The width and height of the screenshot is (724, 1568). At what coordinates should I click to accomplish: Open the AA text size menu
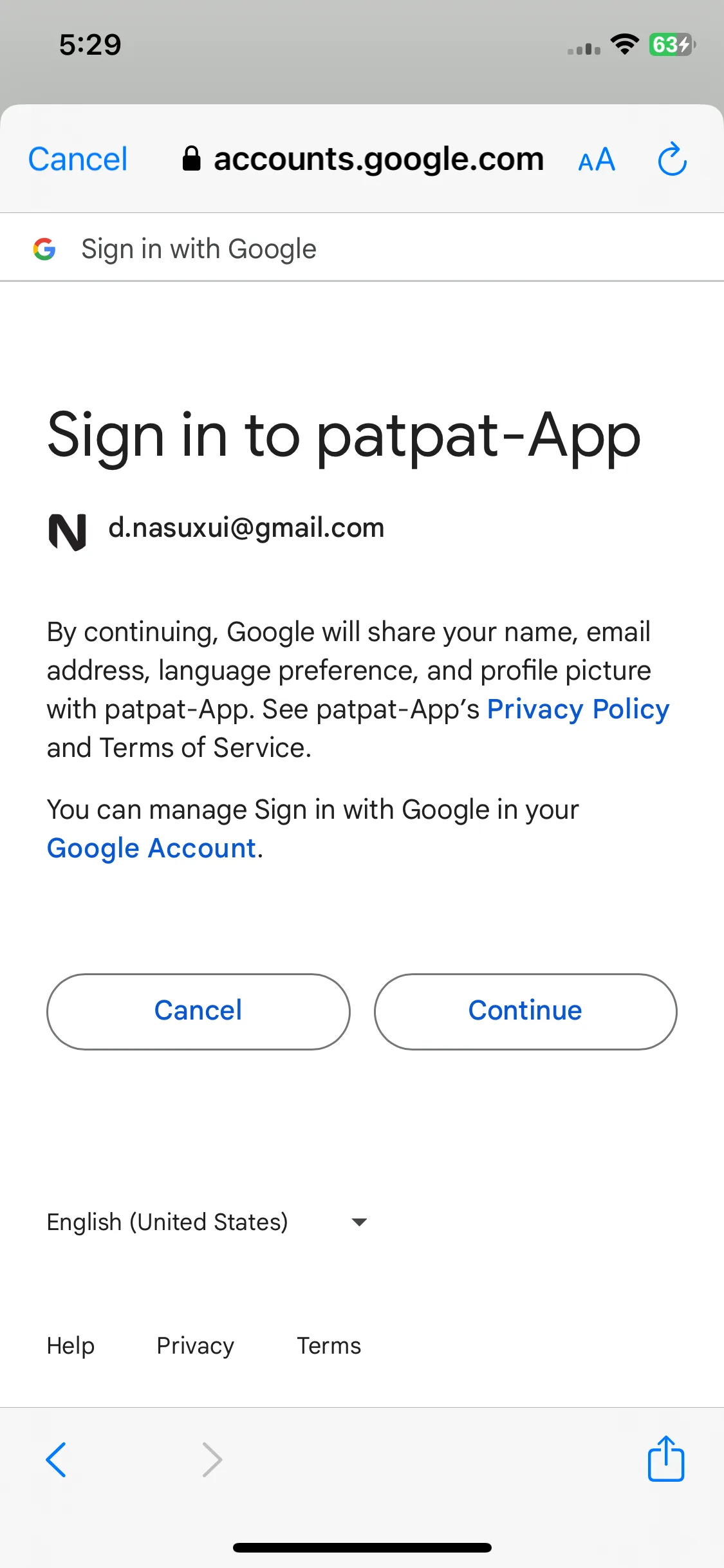[597, 160]
